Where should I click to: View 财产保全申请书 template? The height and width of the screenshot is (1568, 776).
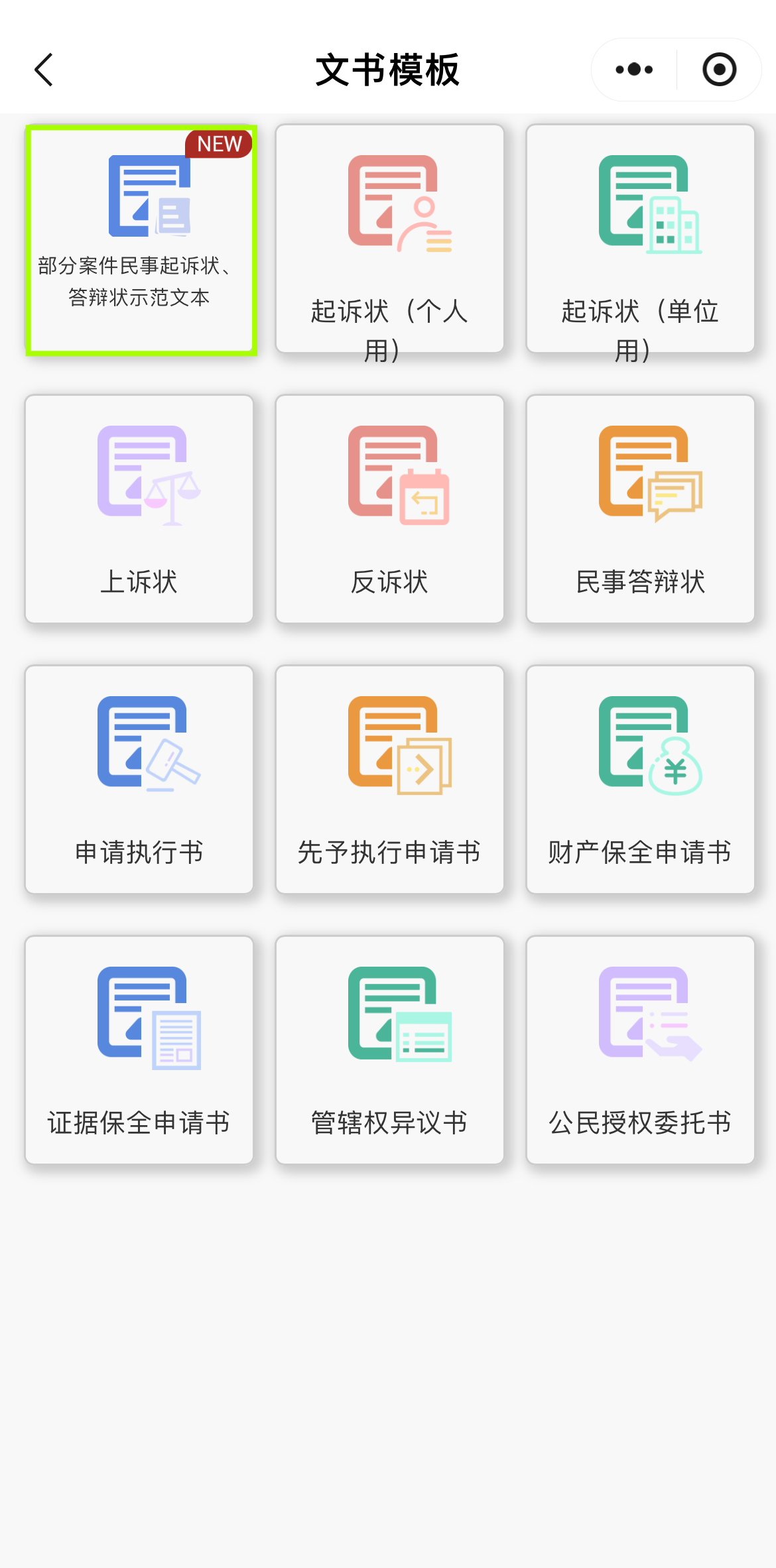[x=641, y=780]
